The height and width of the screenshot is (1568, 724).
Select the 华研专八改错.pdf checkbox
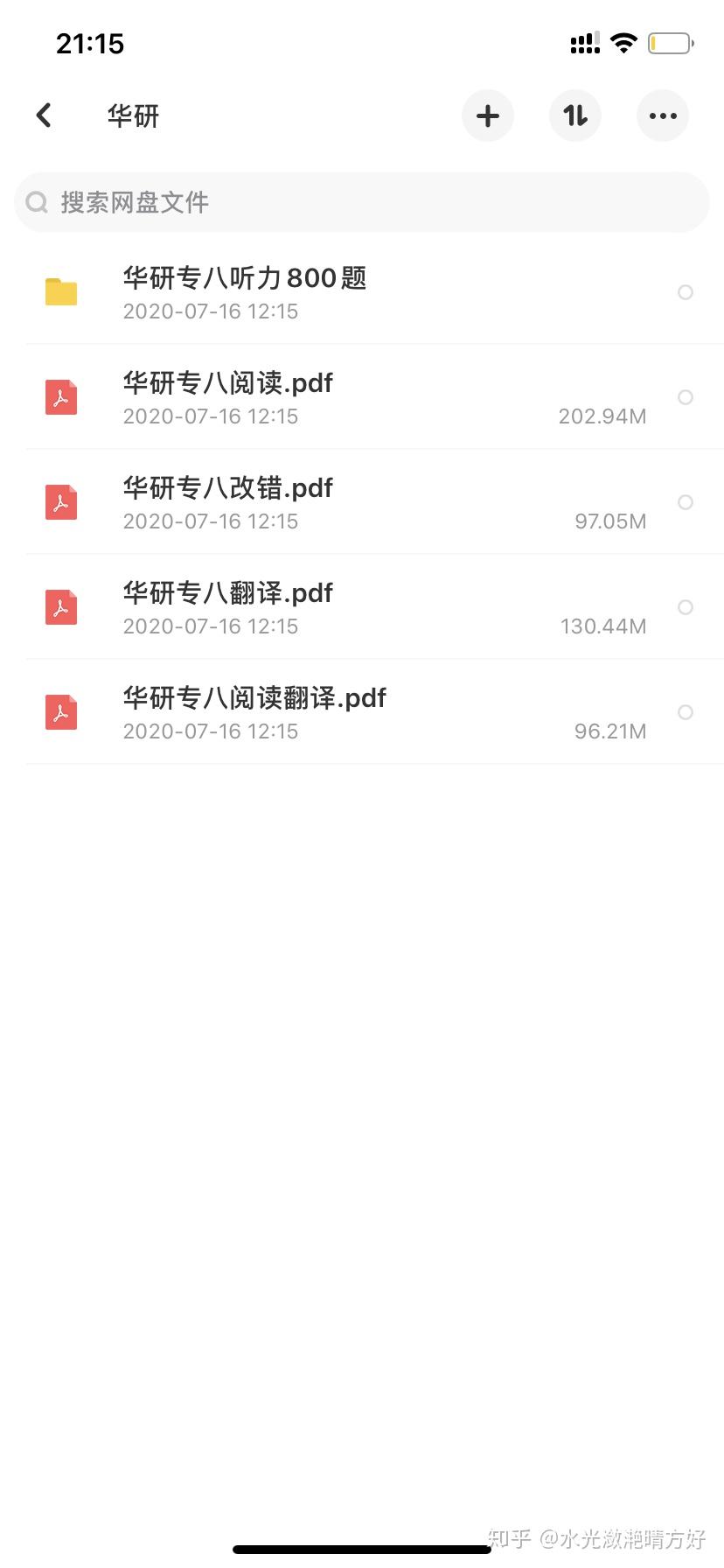point(686,502)
